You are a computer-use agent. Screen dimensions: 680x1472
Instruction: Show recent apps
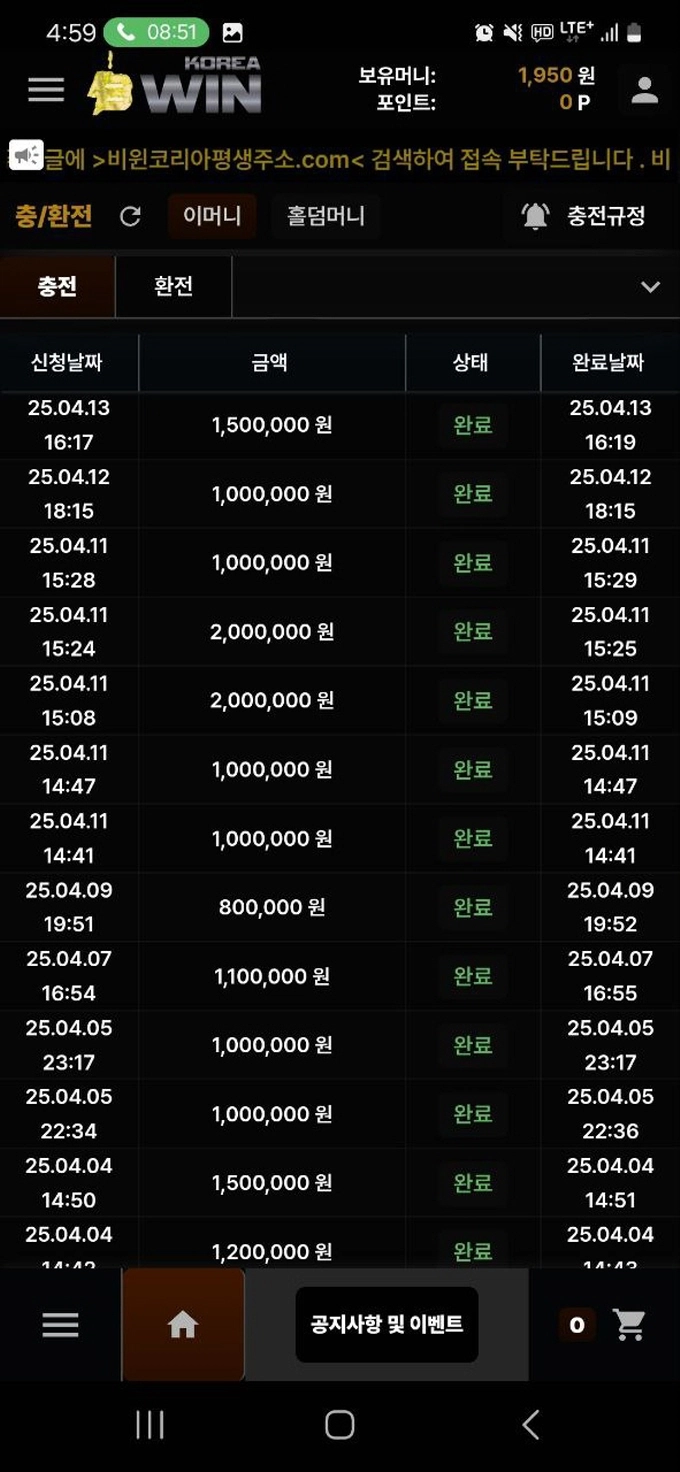[149, 1424]
